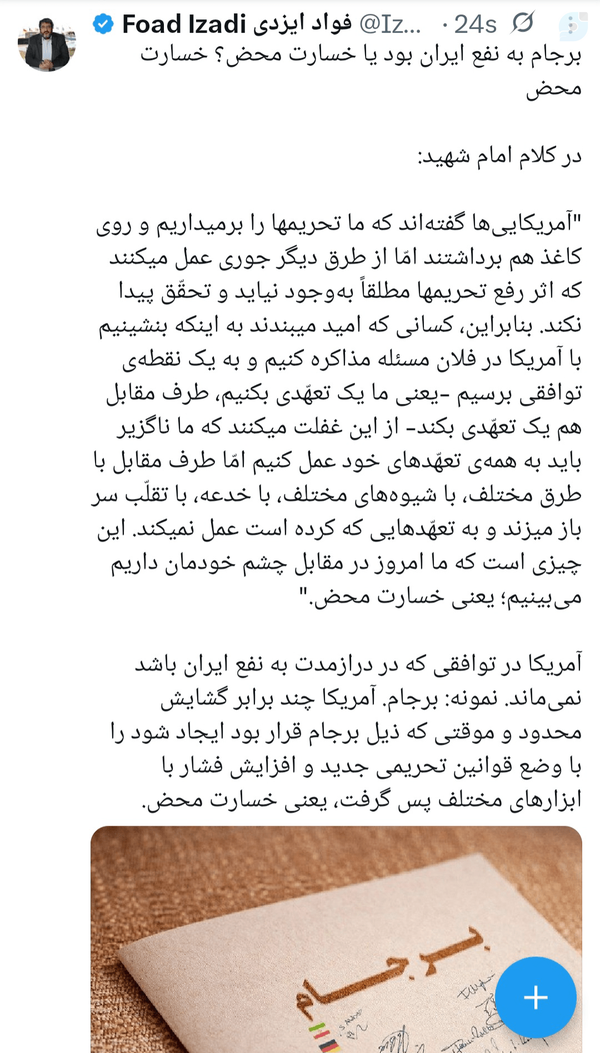
Task: Tap the Grok icon beside the timestamp
Action: click(x=522, y=25)
